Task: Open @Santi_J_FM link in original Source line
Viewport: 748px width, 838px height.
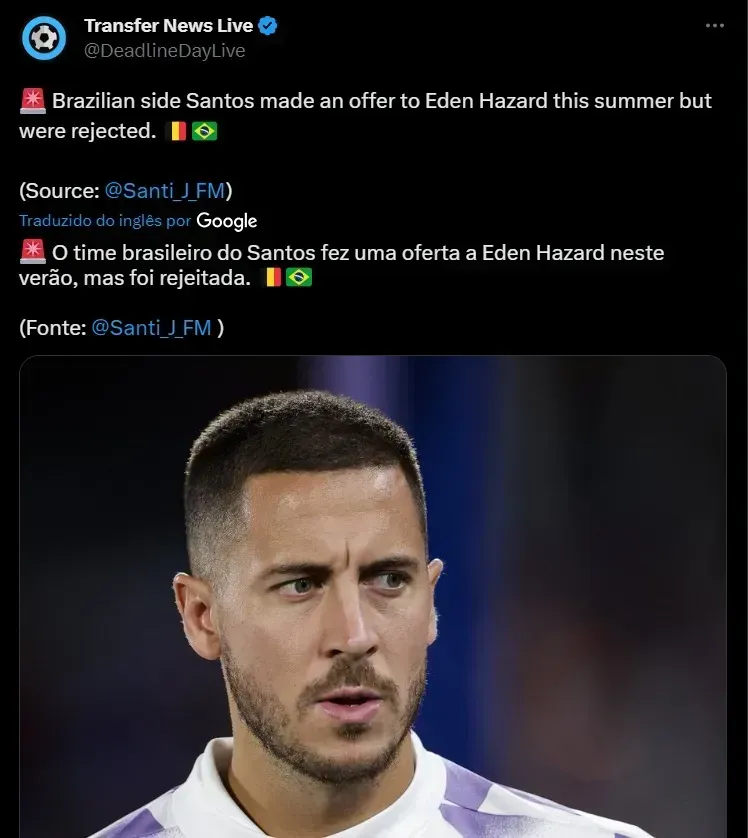Action: (164, 190)
